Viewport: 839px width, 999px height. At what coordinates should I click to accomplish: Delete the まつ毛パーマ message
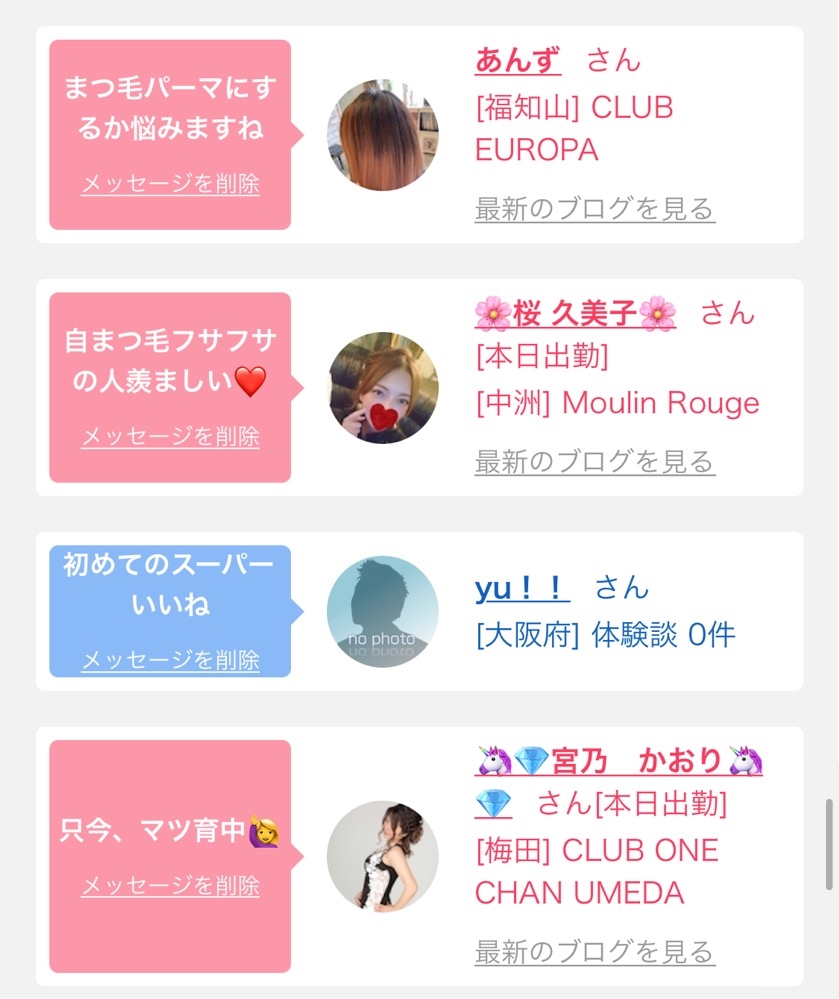click(170, 183)
